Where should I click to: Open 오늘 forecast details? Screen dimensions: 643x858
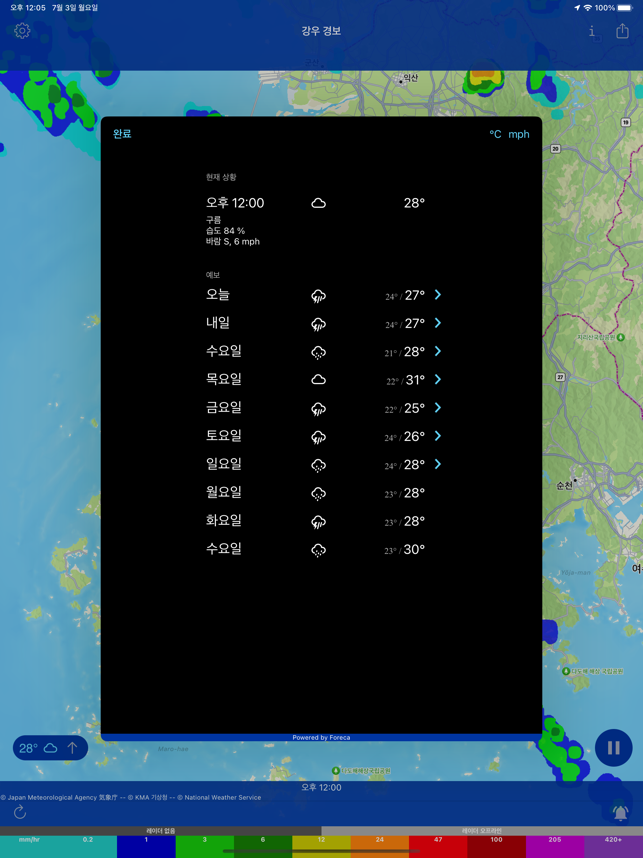coord(437,295)
